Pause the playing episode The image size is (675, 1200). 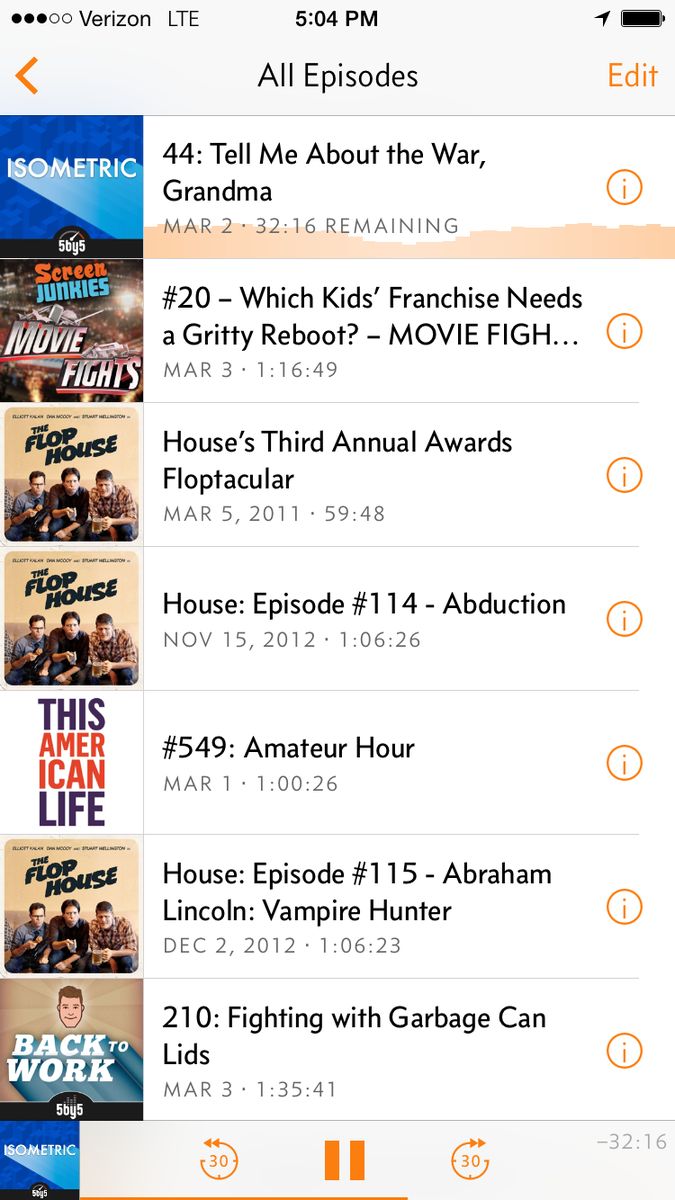[x=344, y=1160]
